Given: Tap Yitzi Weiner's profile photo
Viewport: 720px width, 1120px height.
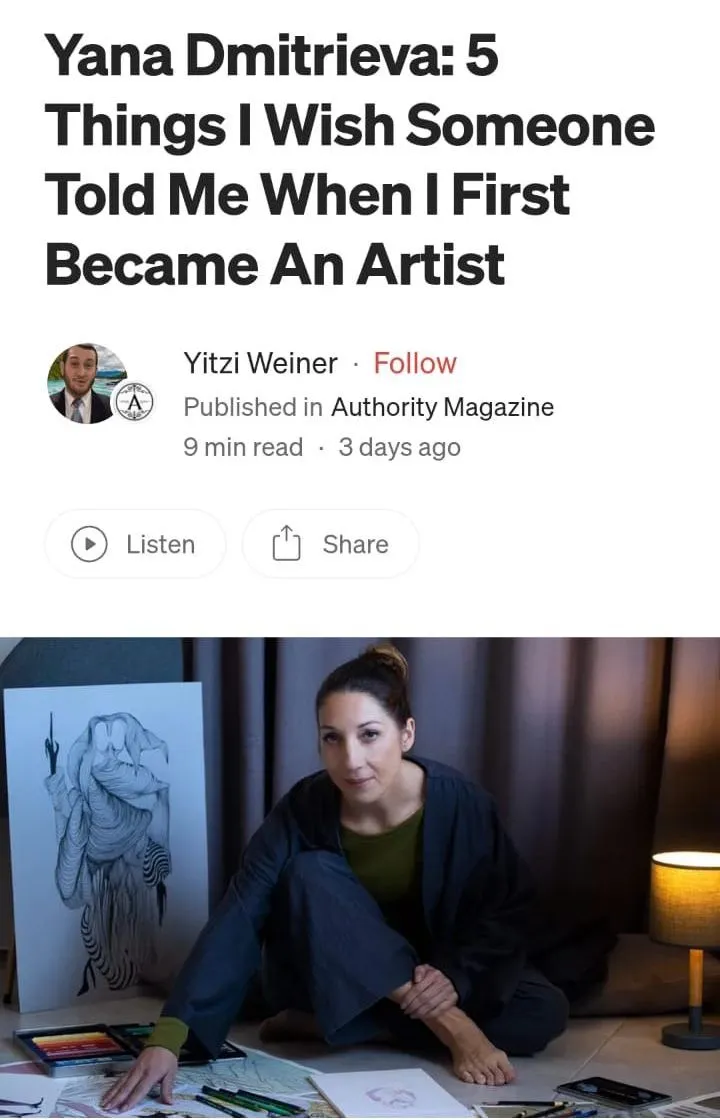Looking at the screenshot, I should coord(88,383).
